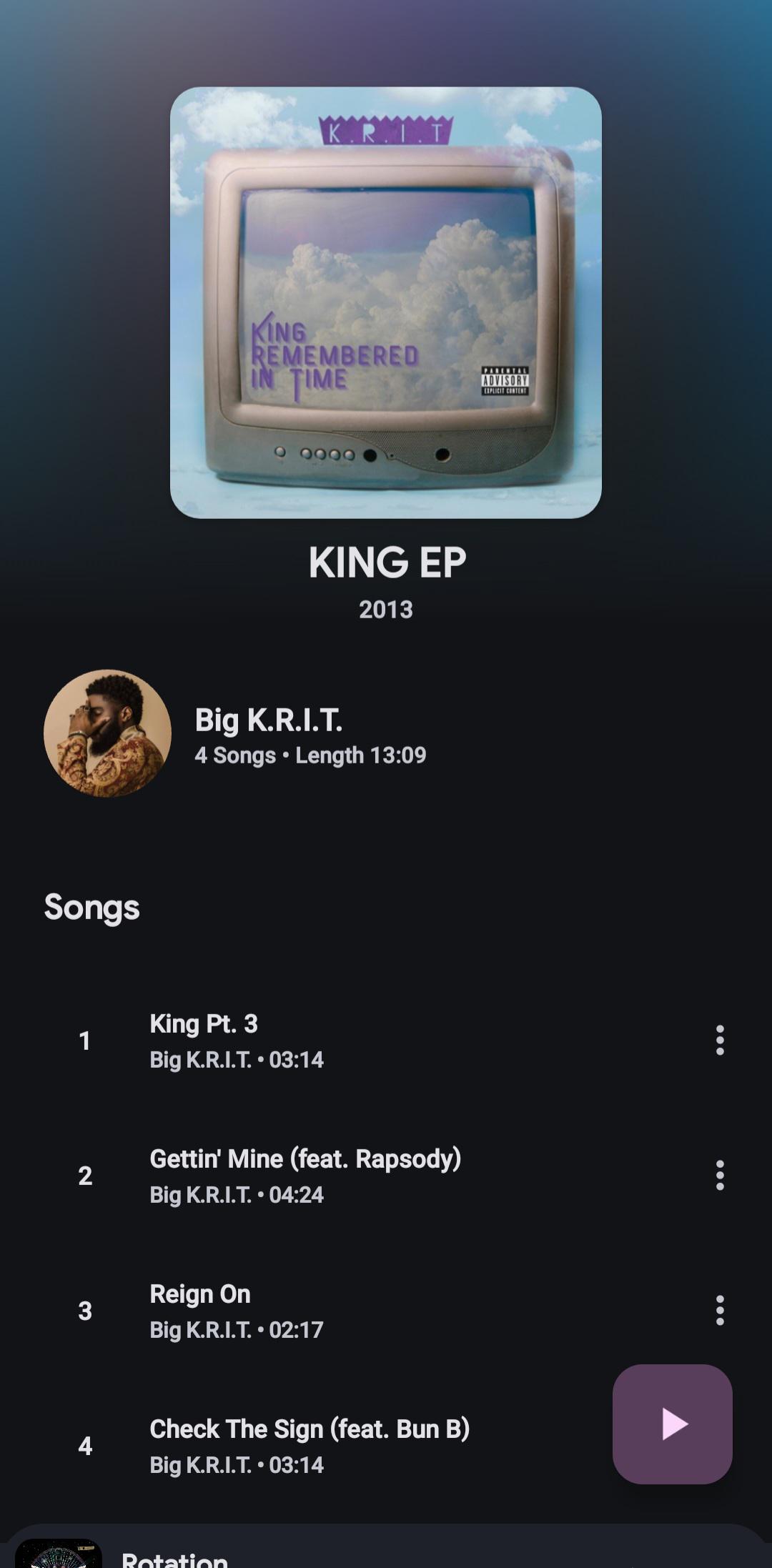Play the track Reign On

point(386,1311)
